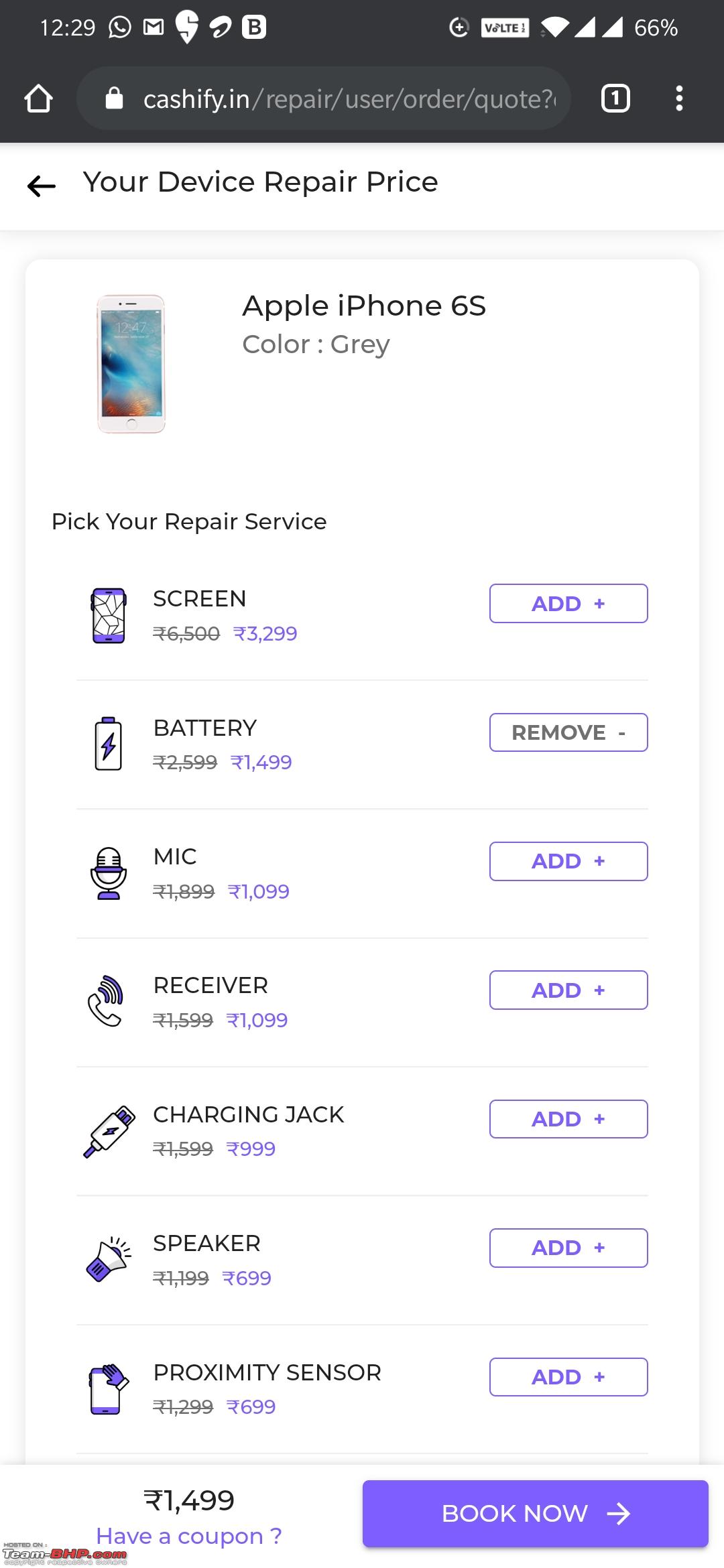This screenshot has width=724, height=1568.
Task: Add the SPEAKER repair service
Action: click(x=568, y=1248)
